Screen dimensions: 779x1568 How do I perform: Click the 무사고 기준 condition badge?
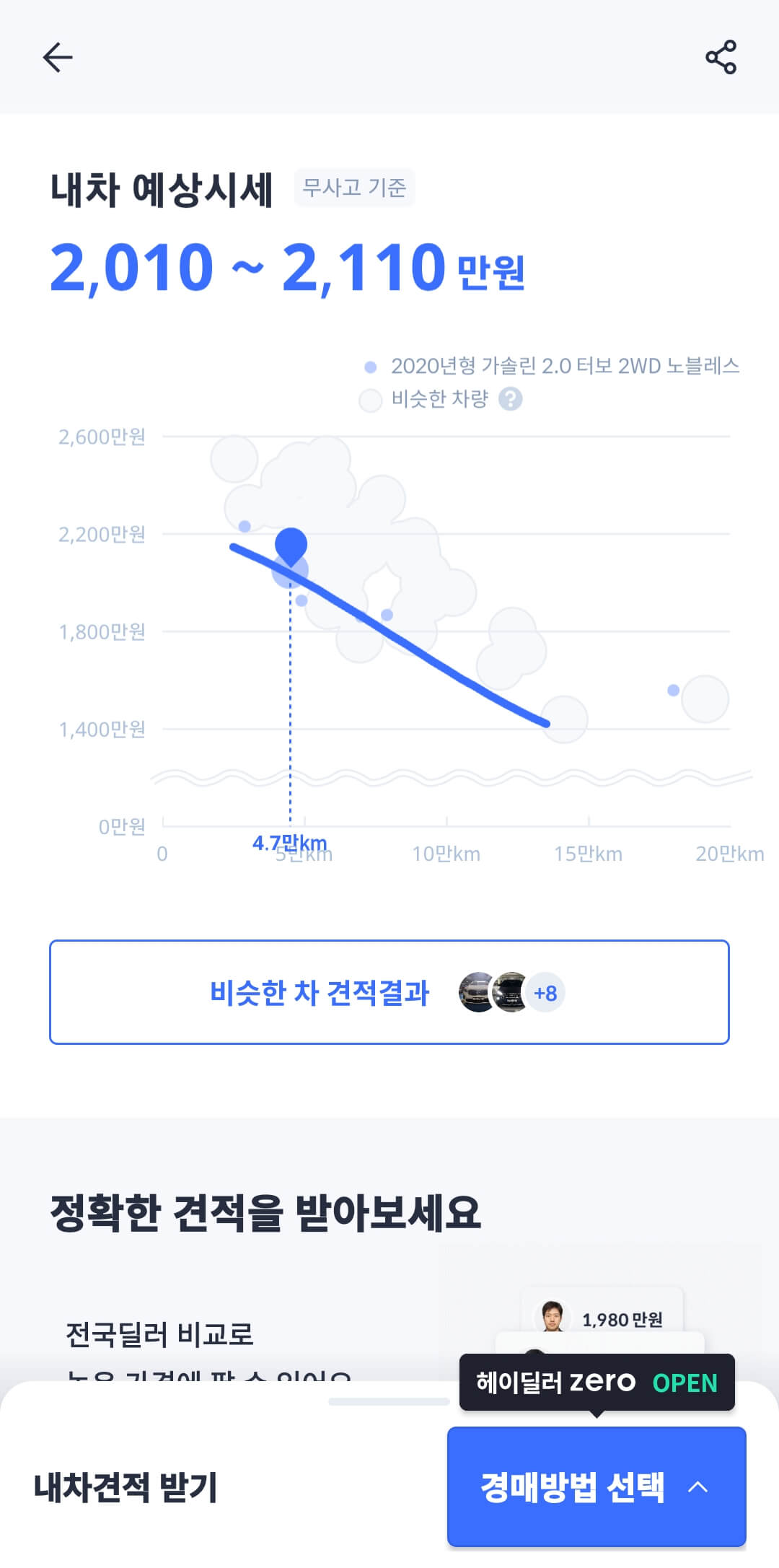[356, 188]
